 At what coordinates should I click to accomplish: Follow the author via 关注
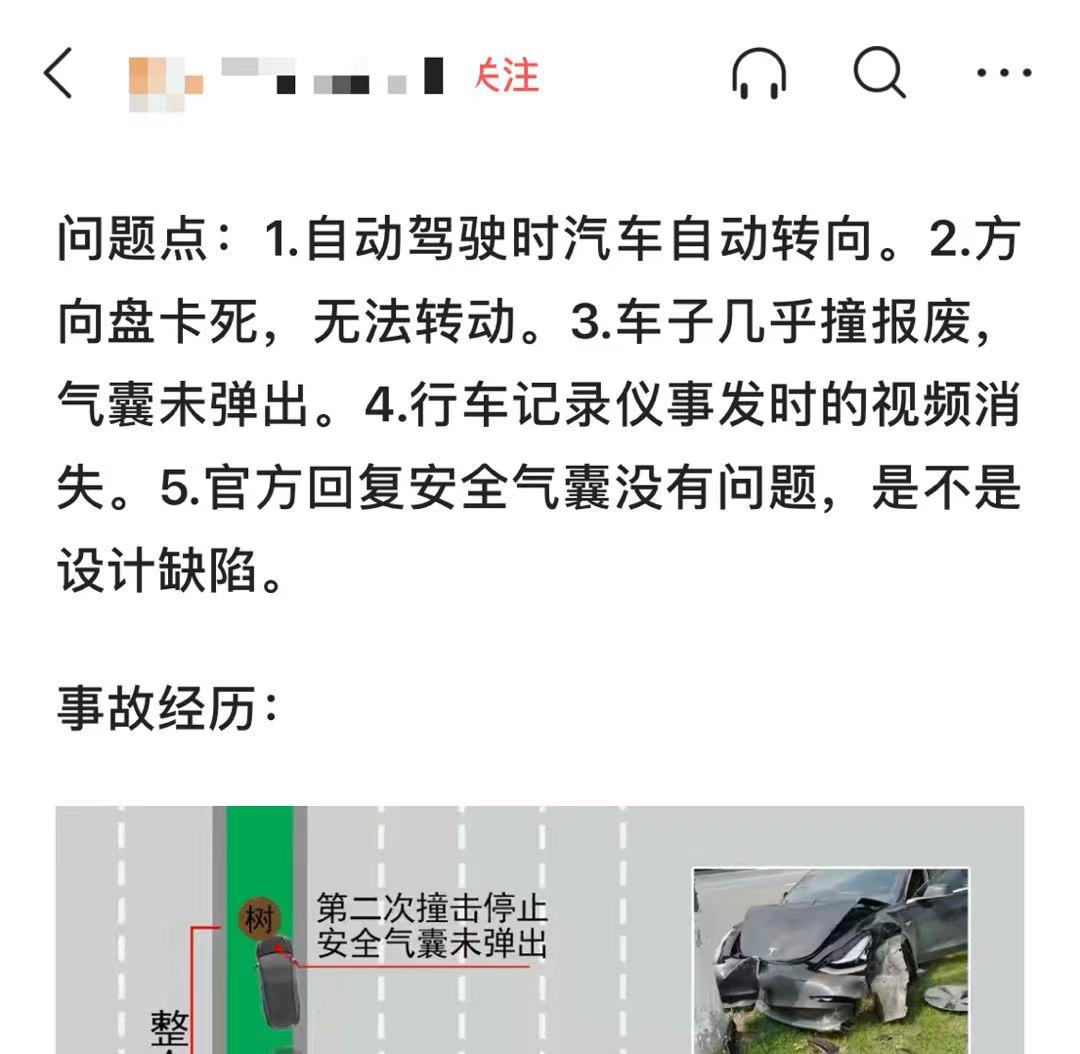pyautogui.click(x=506, y=76)
